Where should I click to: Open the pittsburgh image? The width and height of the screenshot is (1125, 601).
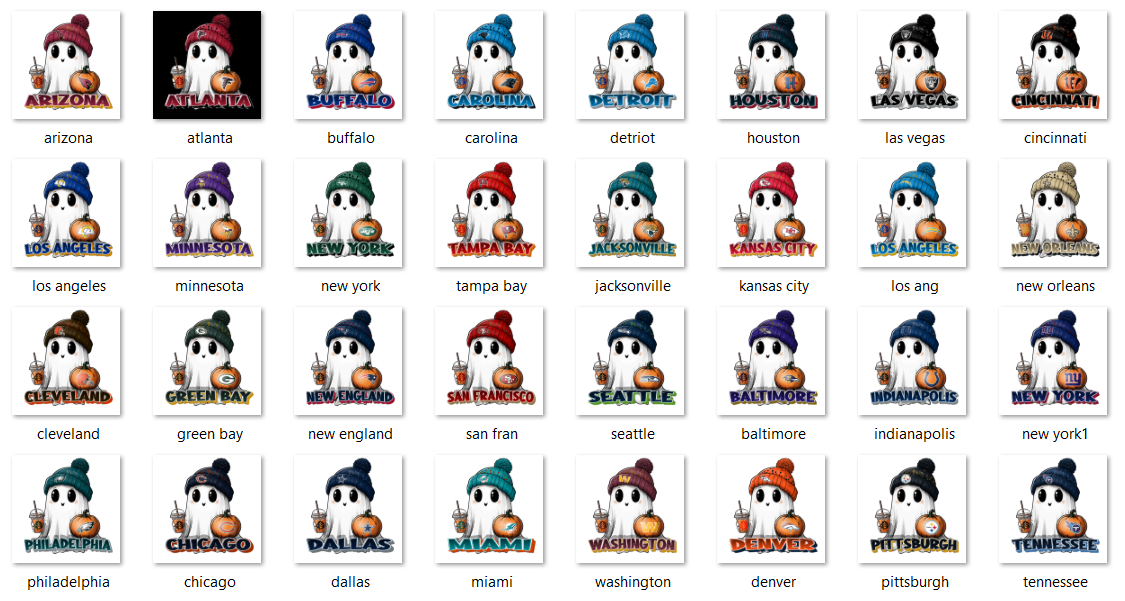pos(913,509)
